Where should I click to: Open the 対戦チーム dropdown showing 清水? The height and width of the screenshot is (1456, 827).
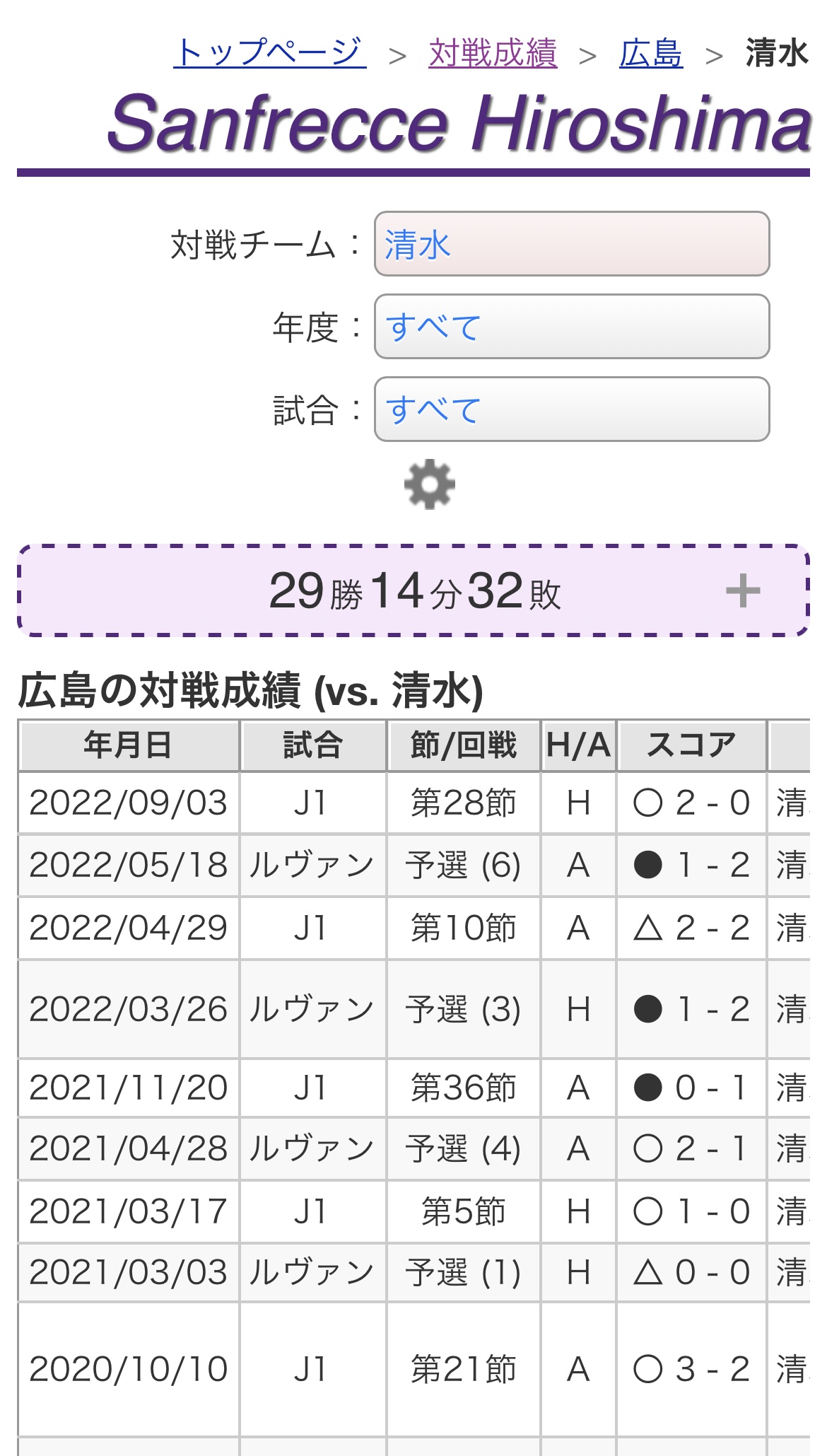point(572,244)
